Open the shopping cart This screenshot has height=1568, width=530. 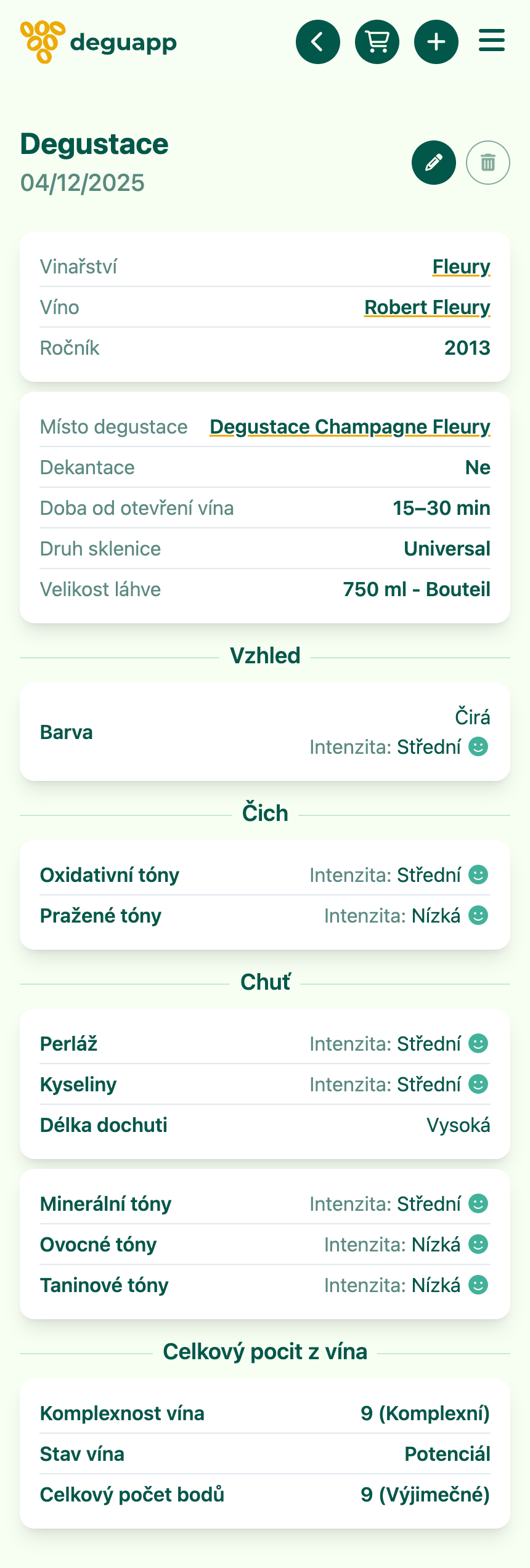(377, 42)
